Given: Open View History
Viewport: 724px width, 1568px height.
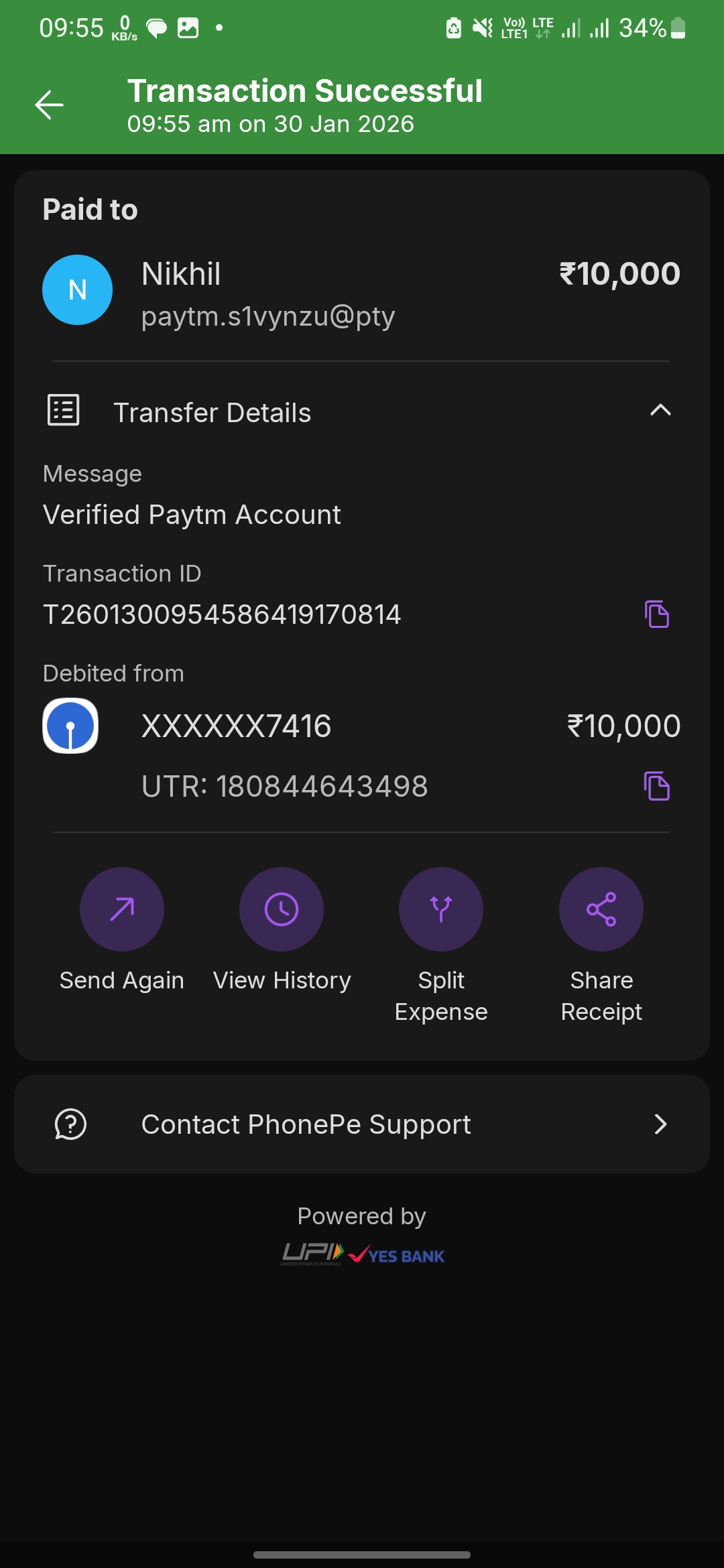Looking at the screenshot, I should [282, 909].
